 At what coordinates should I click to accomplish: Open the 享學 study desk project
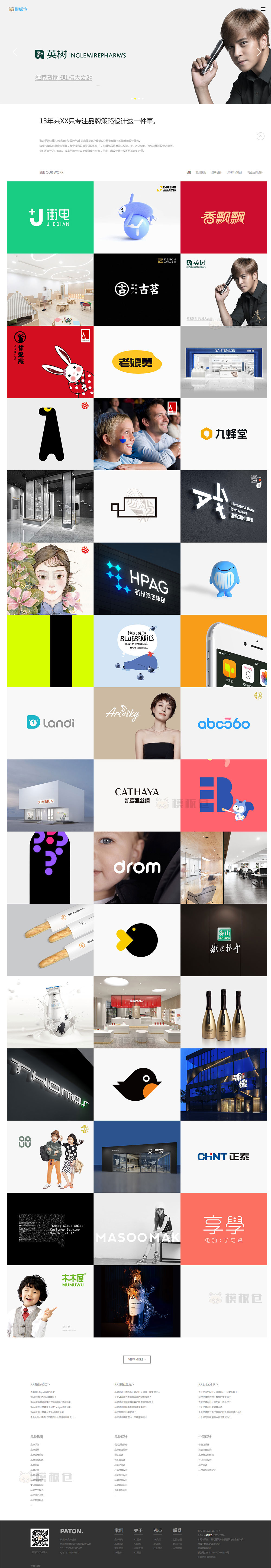224,1228
